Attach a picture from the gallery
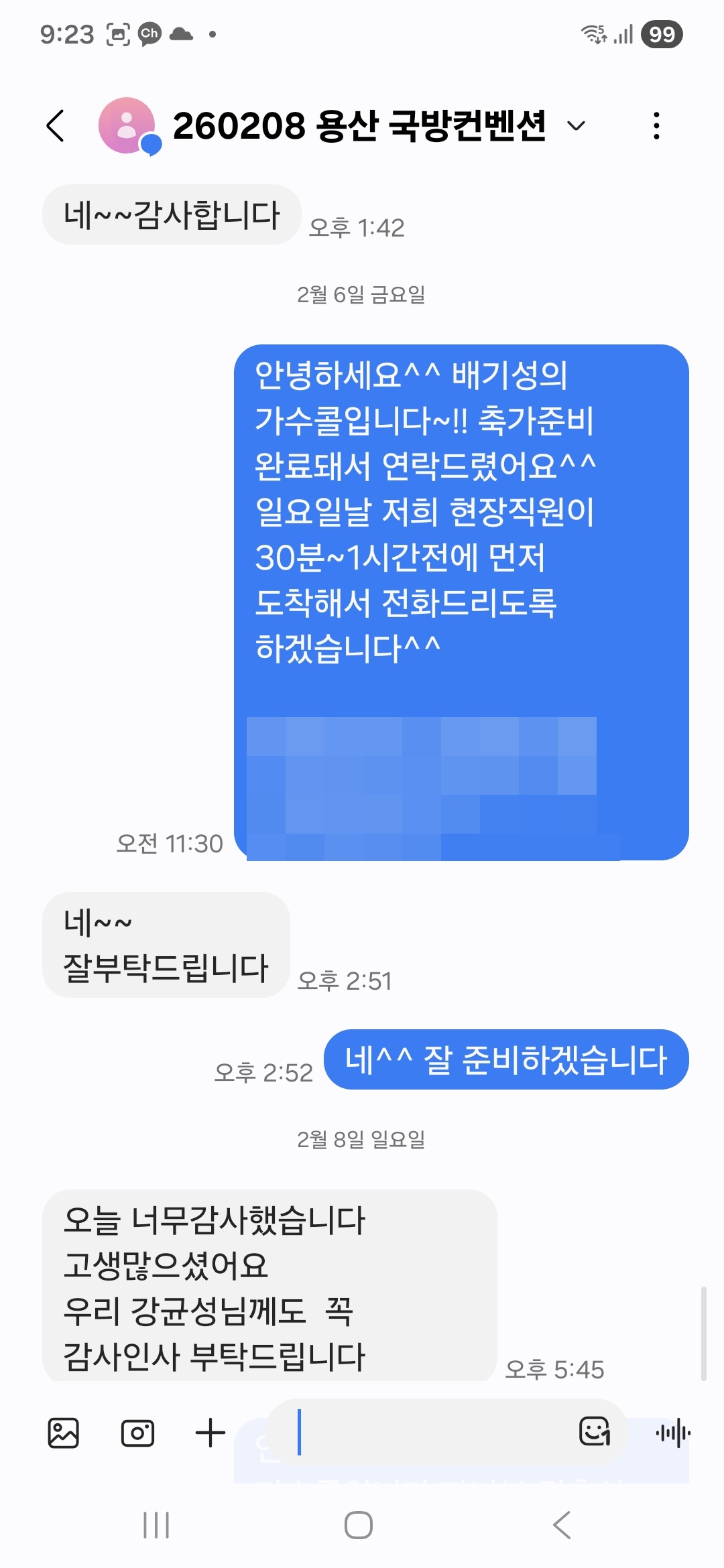 point(64,1433)
